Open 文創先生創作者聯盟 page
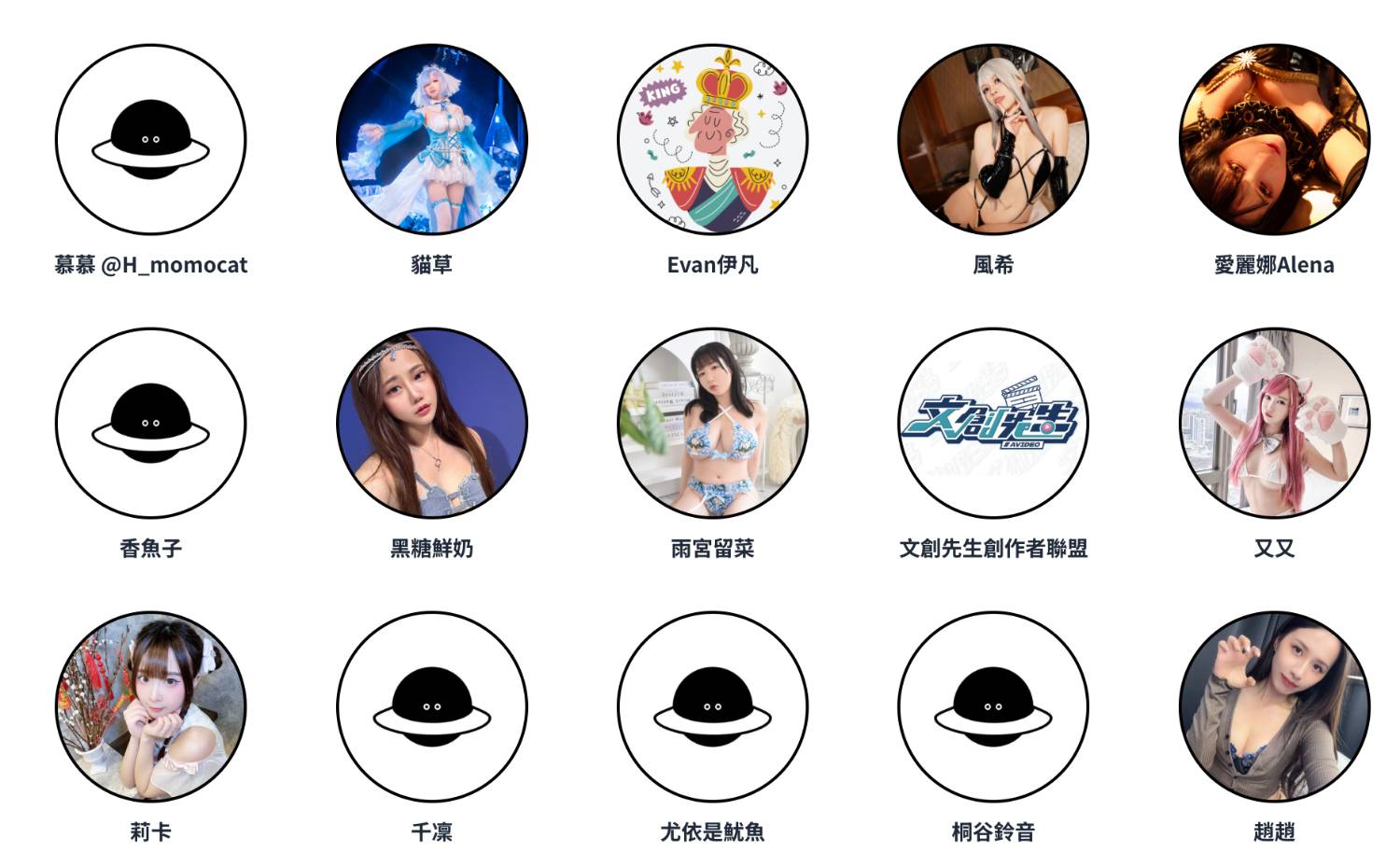The width and height of the screenshot is (1400, 866). click(x=993, y=423)
